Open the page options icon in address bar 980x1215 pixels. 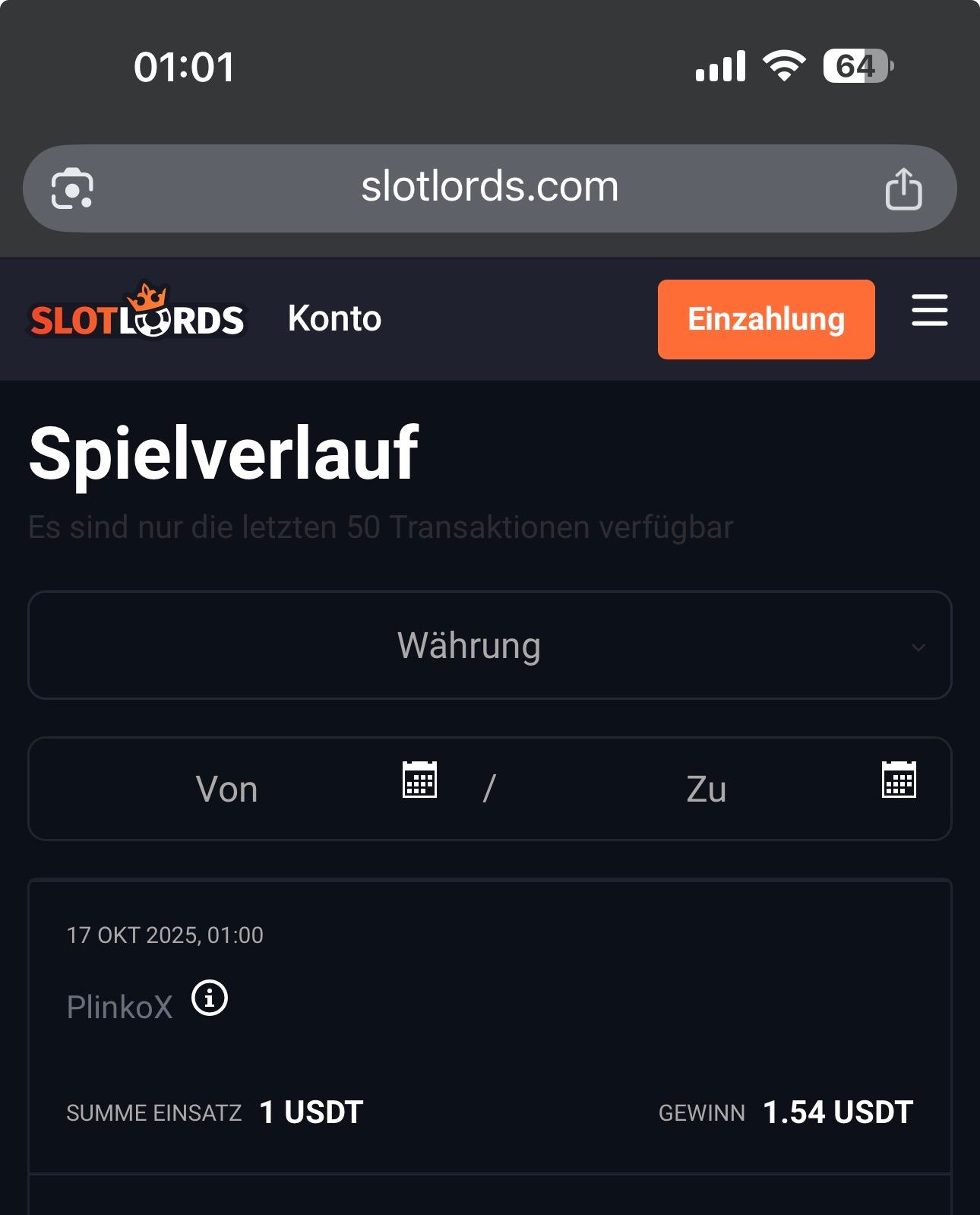point(72,188)
